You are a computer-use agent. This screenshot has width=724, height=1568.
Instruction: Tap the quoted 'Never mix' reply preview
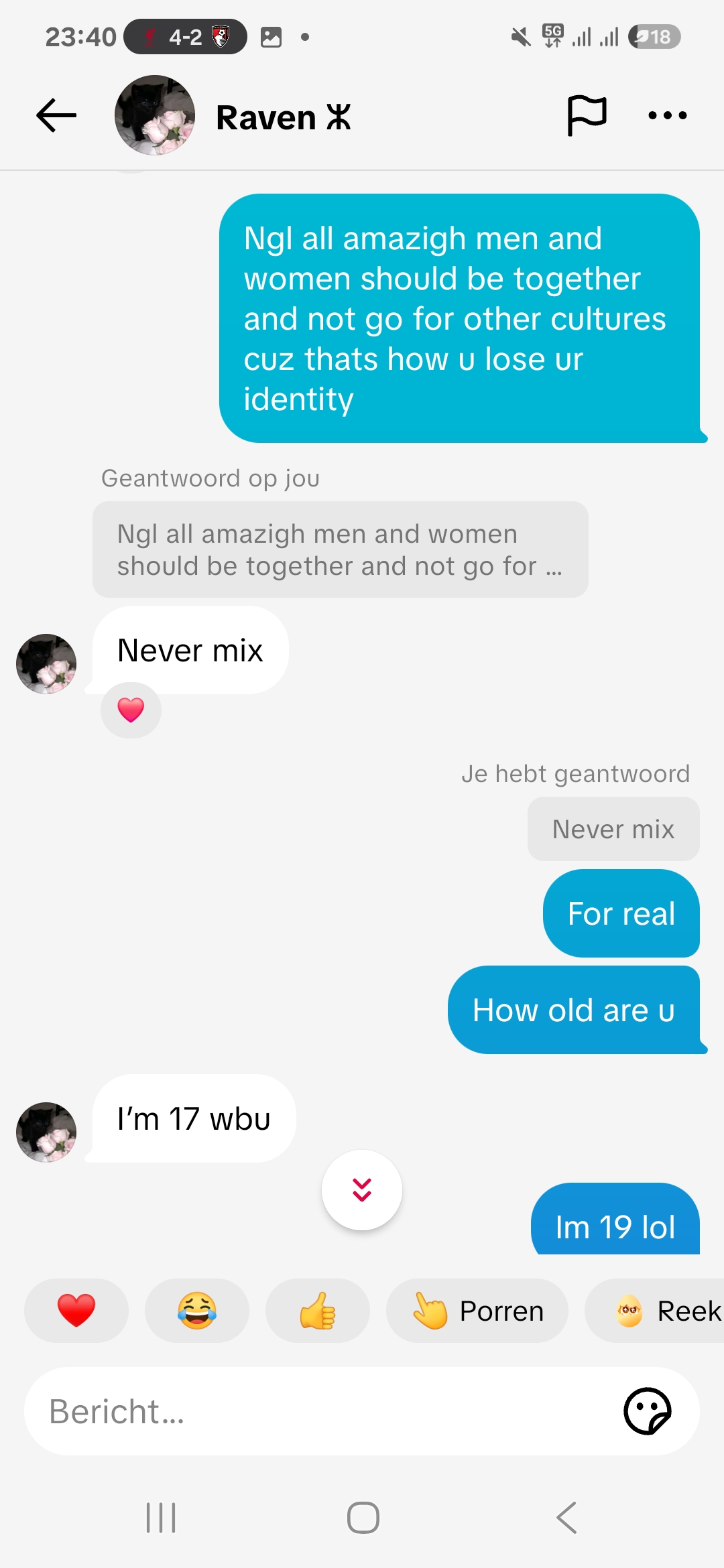coord(613,829)
